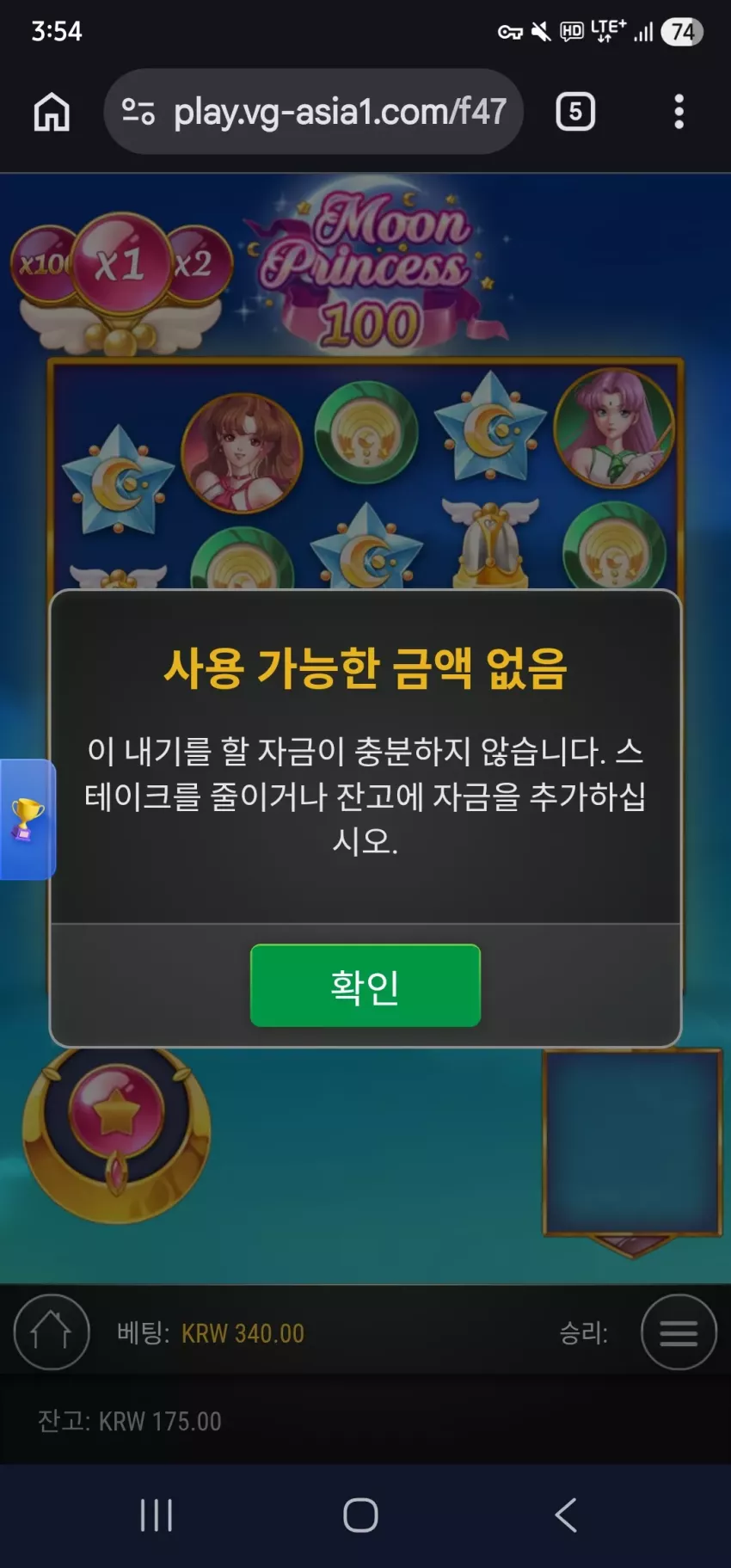Open the trophy side tab
The width and height of the screenshot is (731, 1568).
coord(28,820)
